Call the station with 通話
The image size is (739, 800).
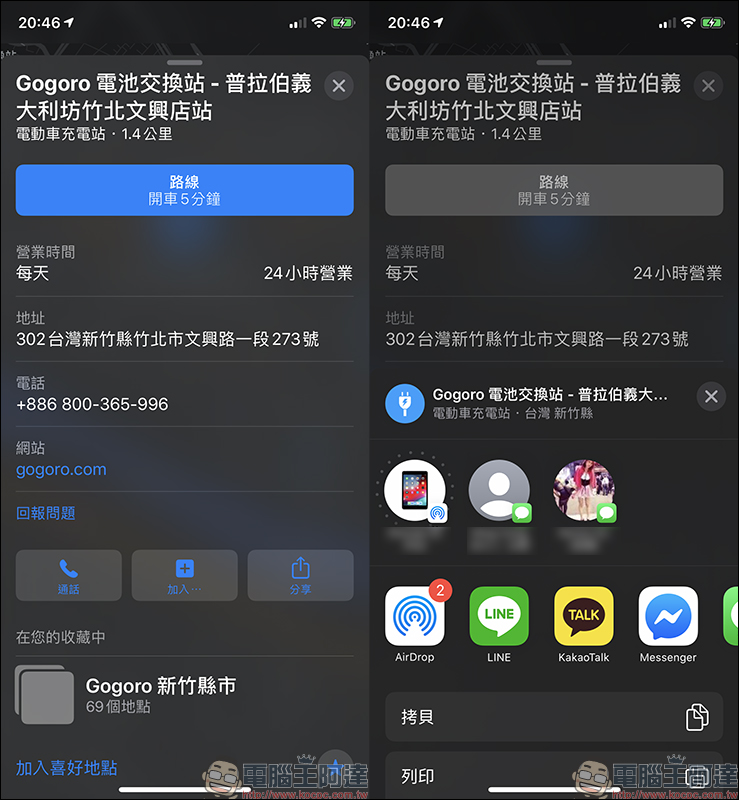point(68,575)
